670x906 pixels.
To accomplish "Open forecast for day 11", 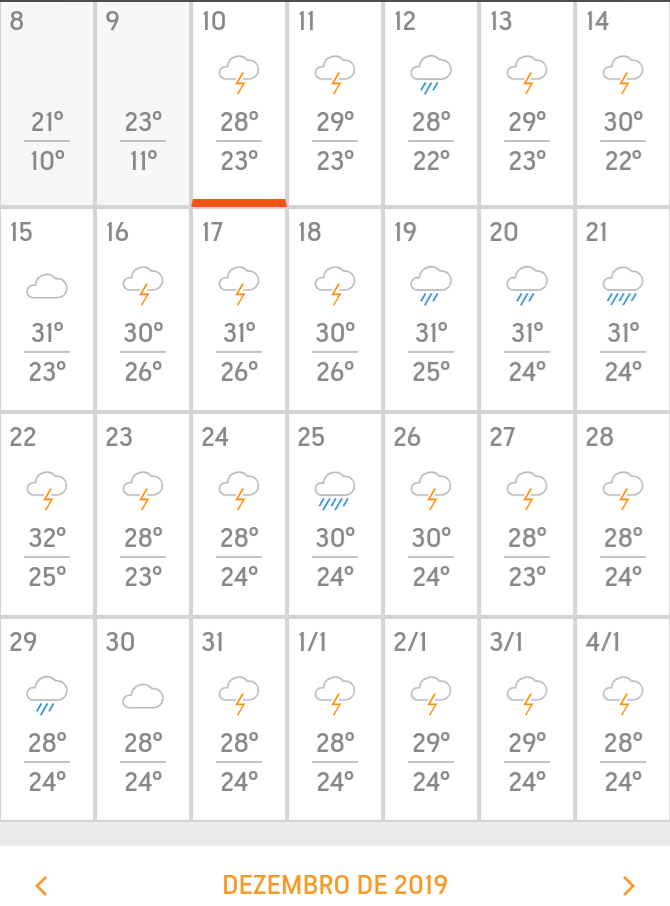I will click(335, 103).
